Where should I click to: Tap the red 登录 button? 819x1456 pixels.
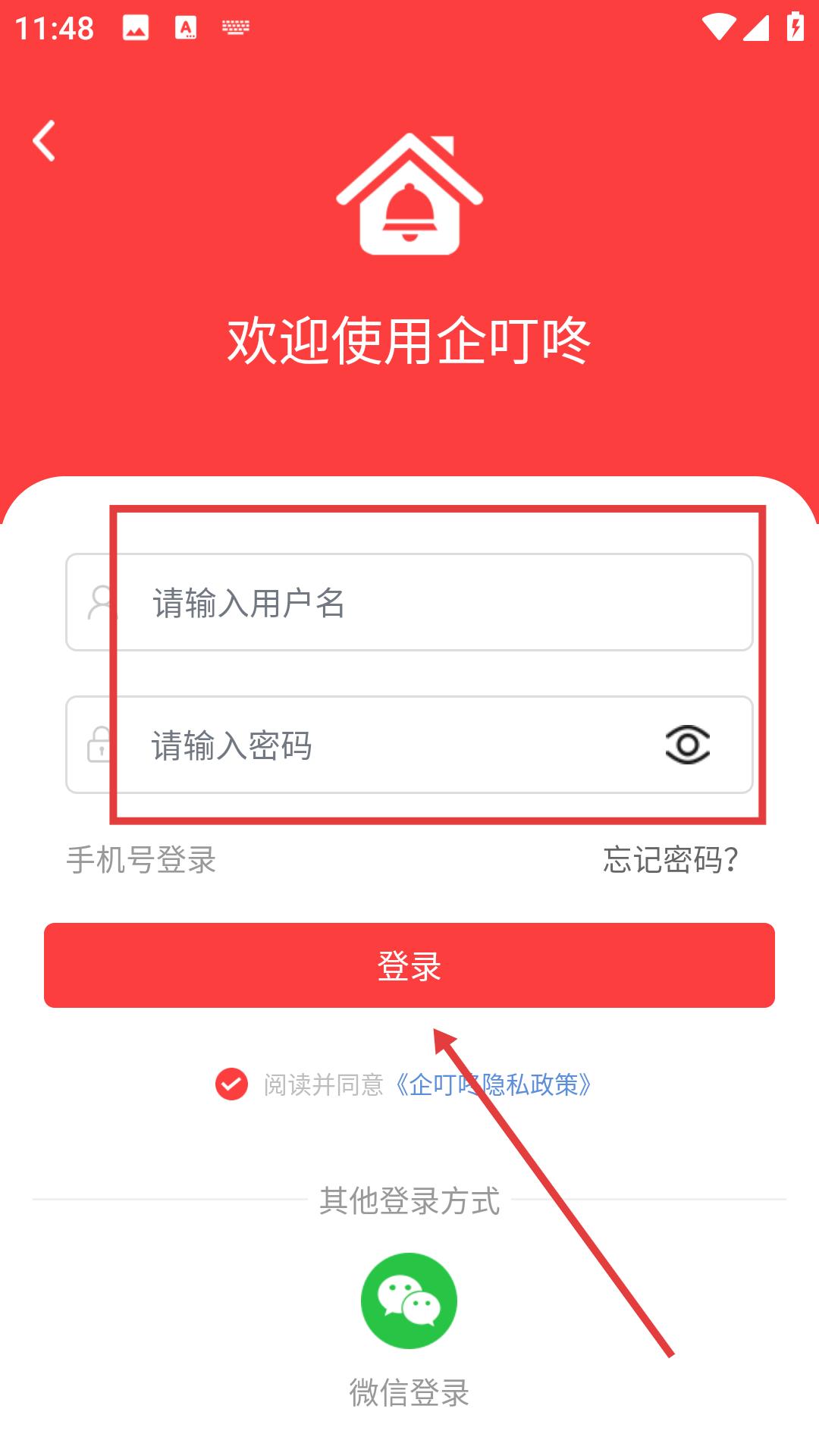click(x=409, y=965)
